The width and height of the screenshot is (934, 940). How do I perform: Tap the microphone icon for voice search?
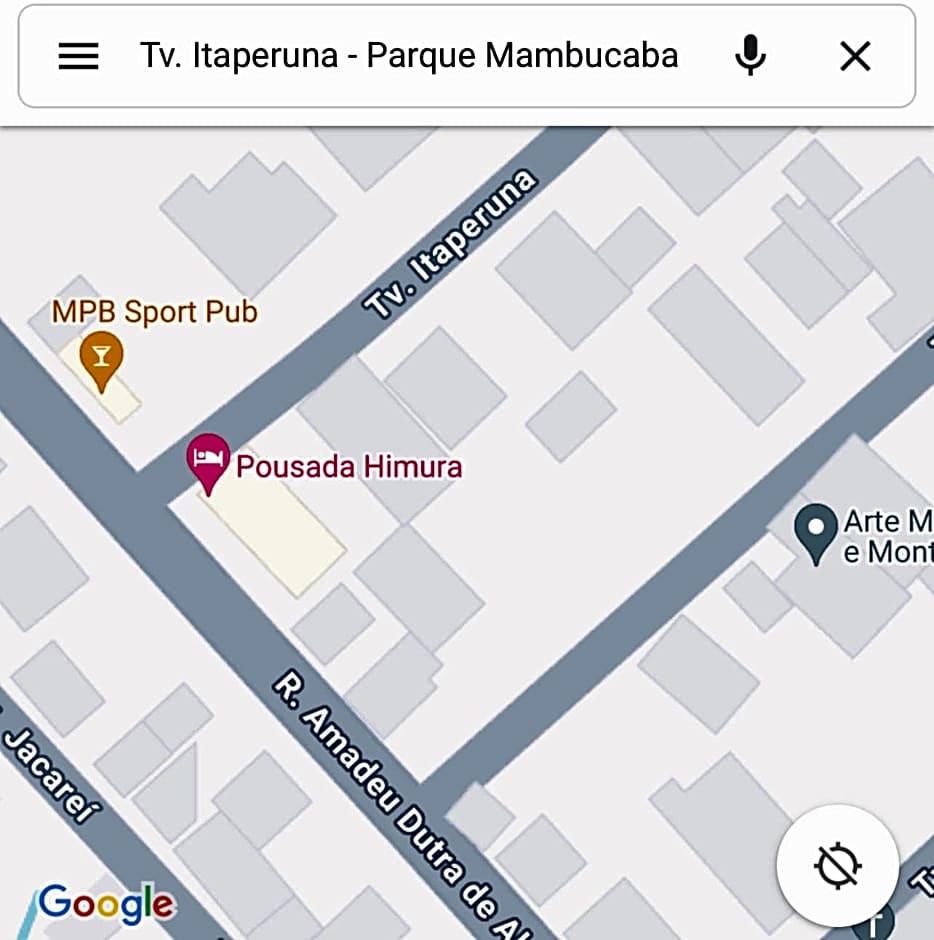(748, 55)
